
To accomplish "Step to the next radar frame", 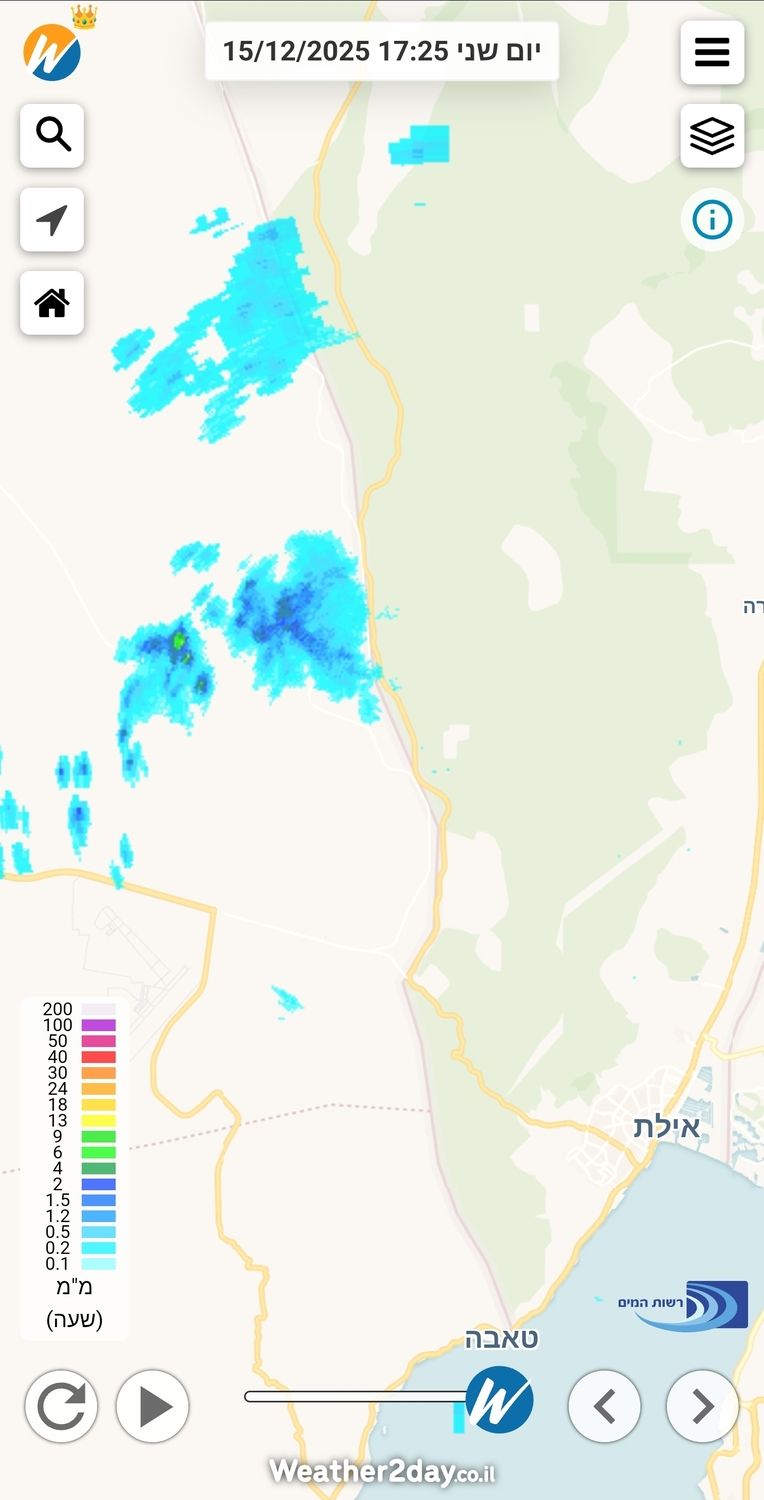I will (702, 1406).
